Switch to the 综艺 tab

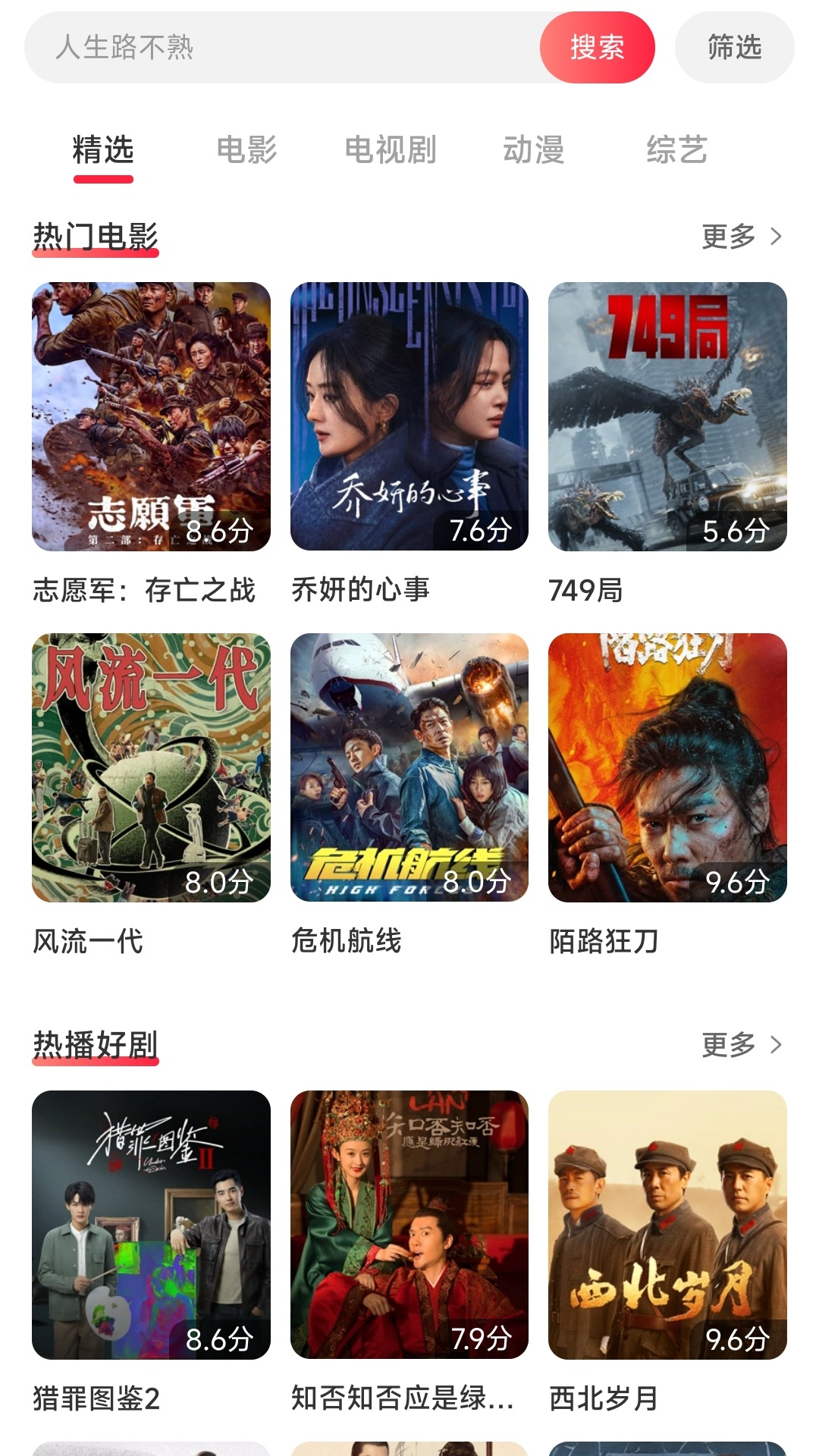pyautogui.click(x=676, y=149)
